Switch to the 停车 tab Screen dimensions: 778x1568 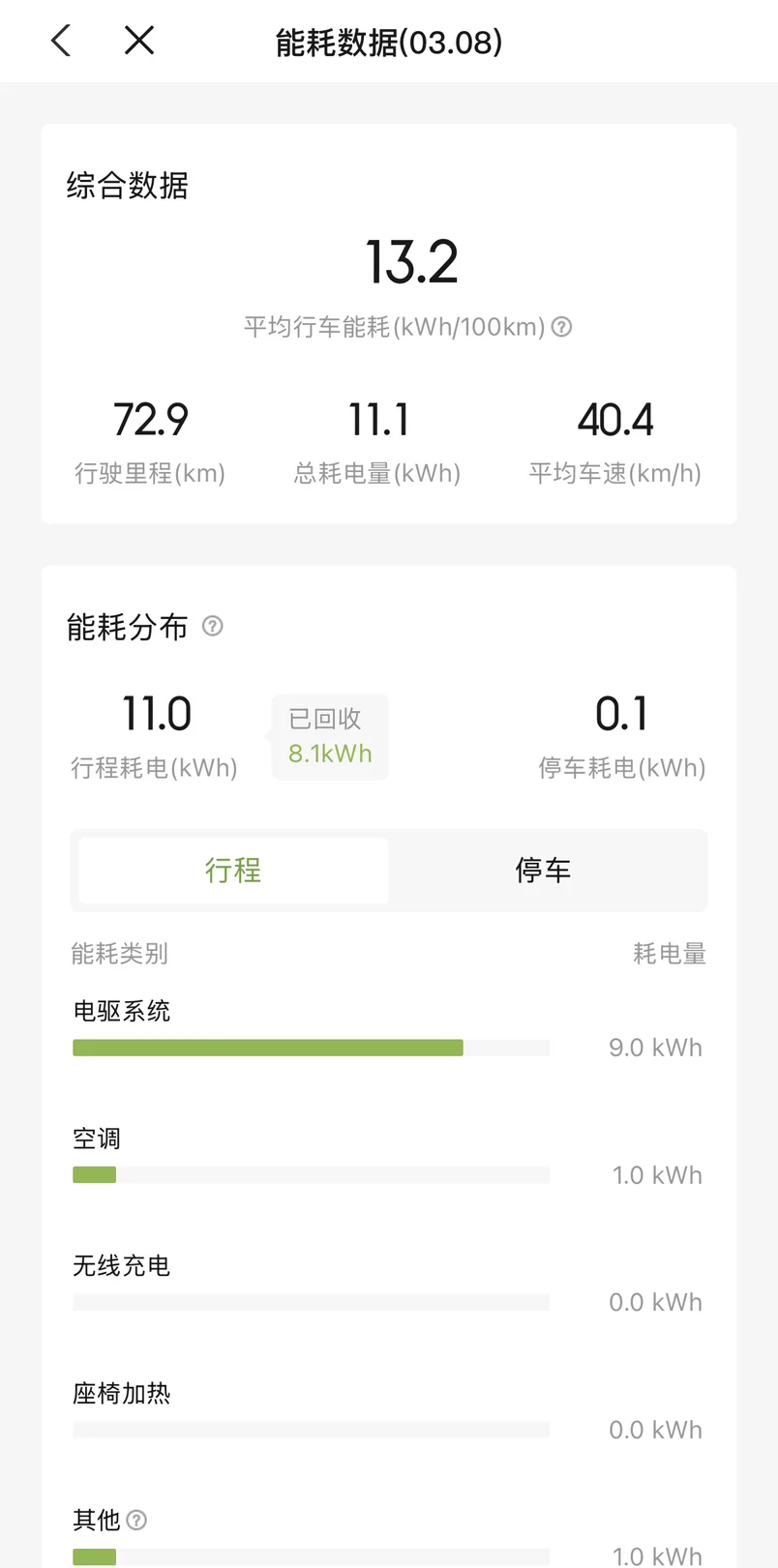[x=543, y=871]
